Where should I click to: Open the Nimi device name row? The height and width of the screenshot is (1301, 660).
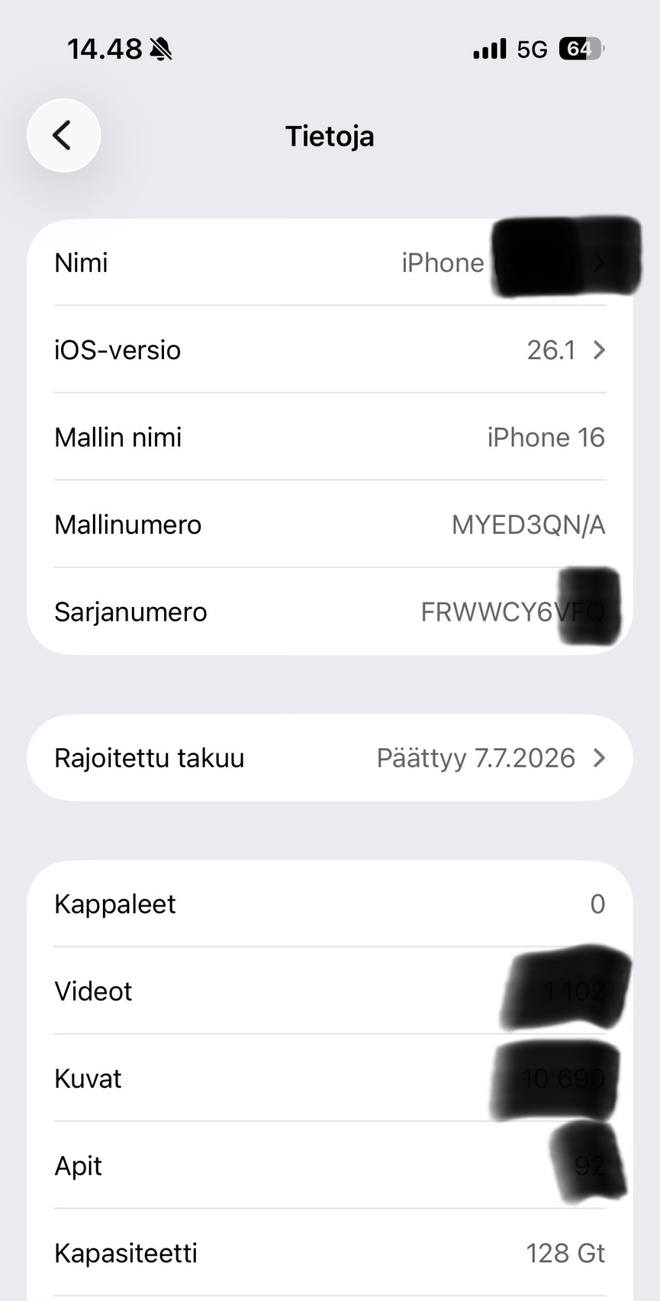point(330,263)
